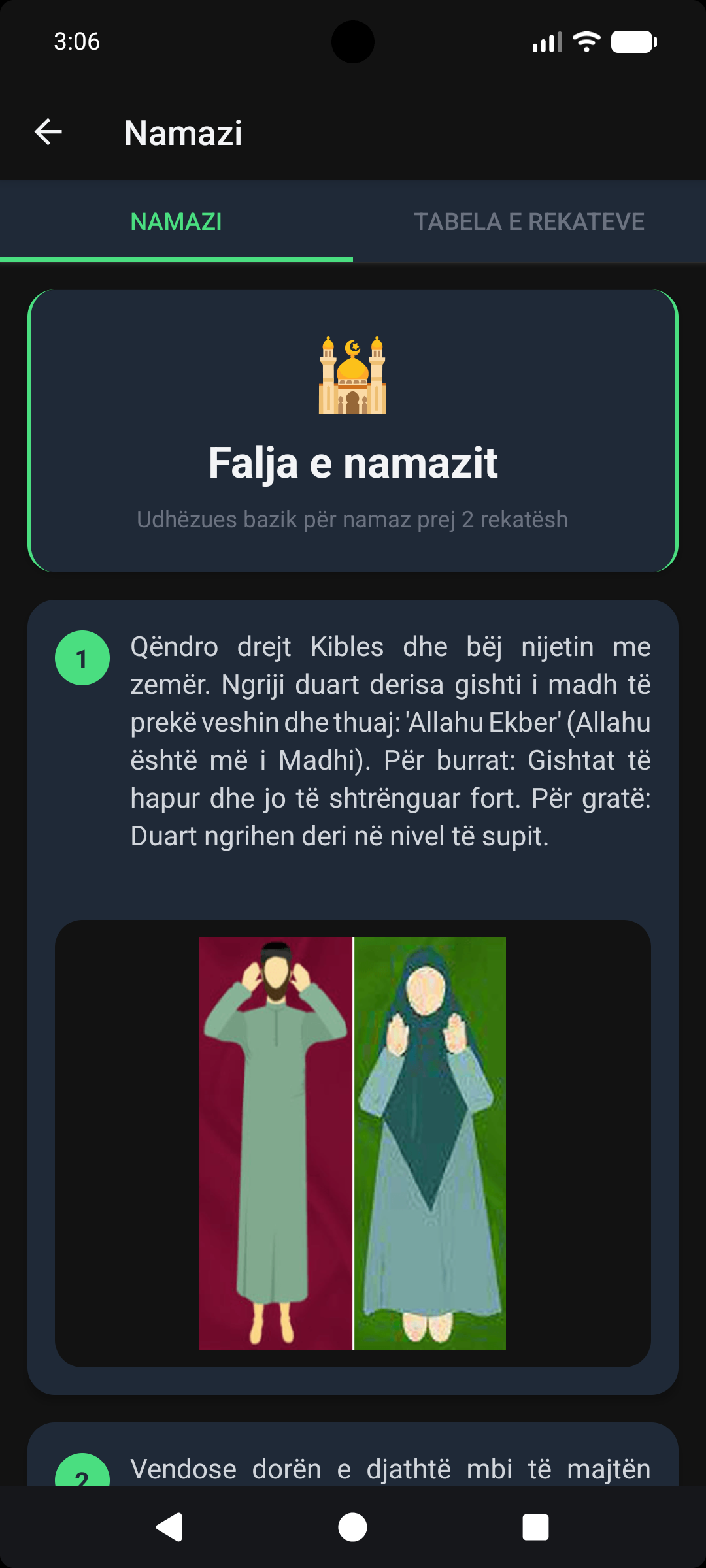The width and height of the screenshot is (706, 1568).
Task: Tap the Wi-Fi icon in status bar
Action: 586,41
